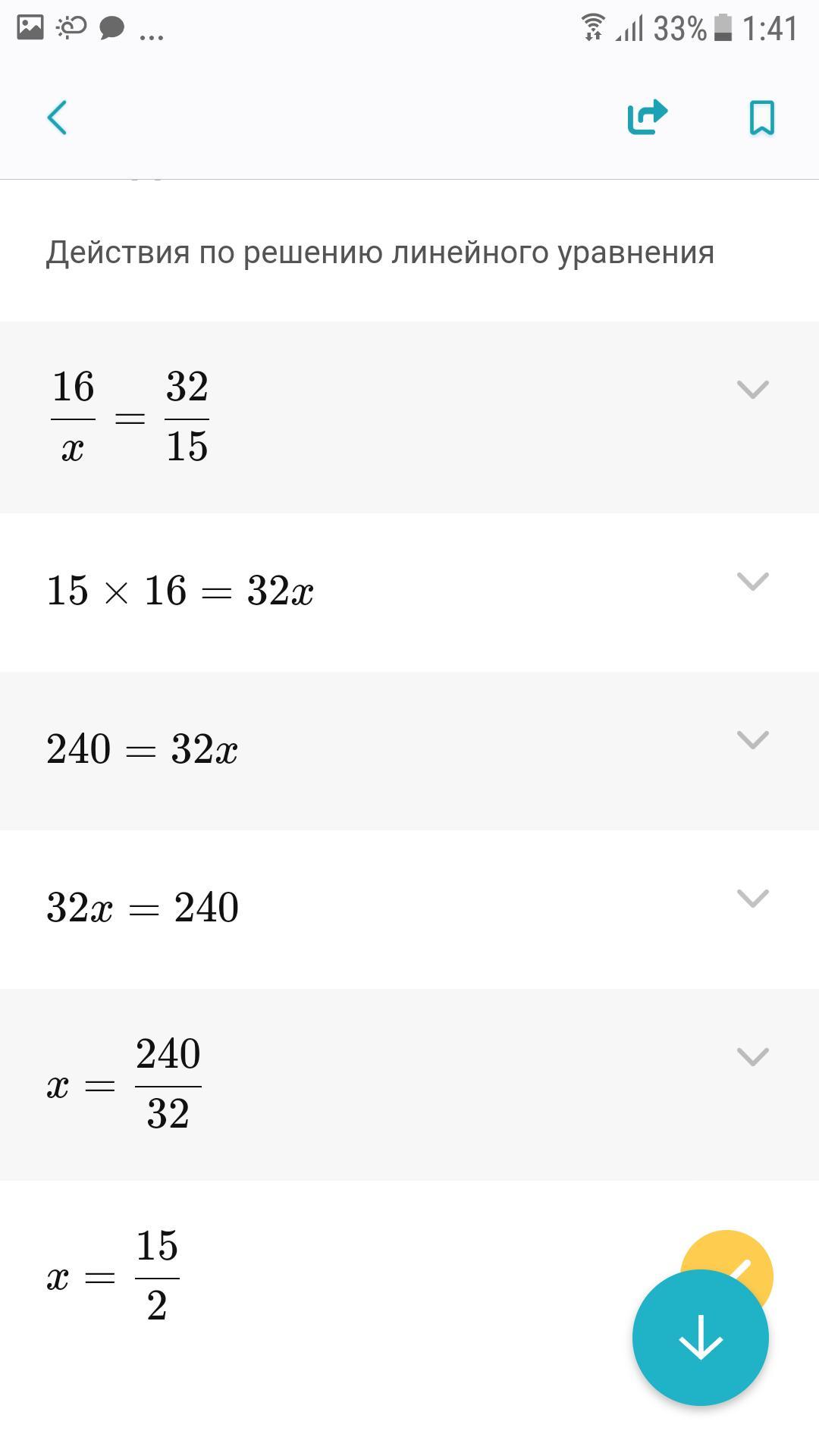The image size is (819, 1456).
Task: Expand the 32x = 240 step
Action: (x=753, y=898)
